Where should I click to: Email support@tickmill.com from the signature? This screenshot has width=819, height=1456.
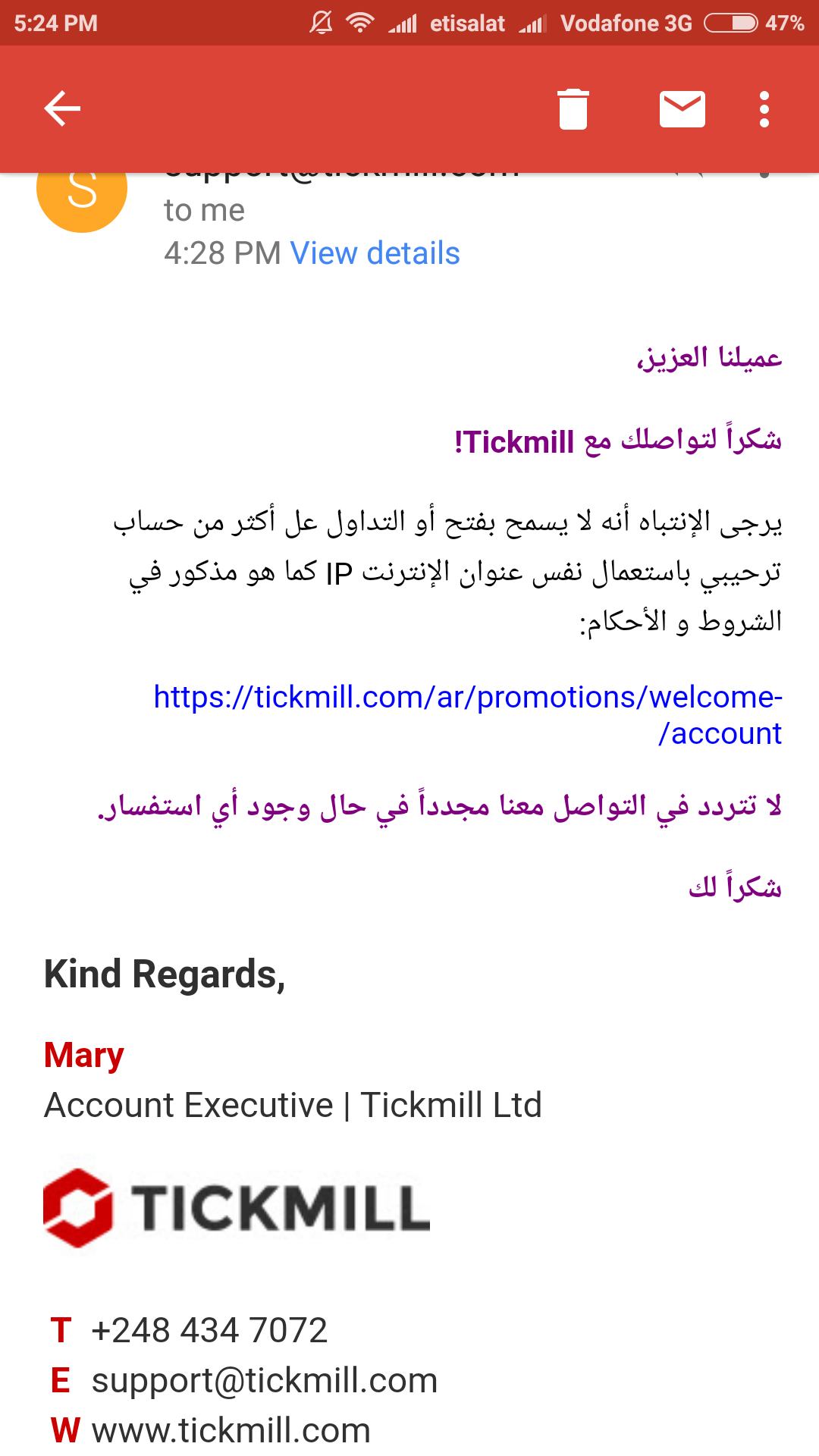click(264, 1380)
